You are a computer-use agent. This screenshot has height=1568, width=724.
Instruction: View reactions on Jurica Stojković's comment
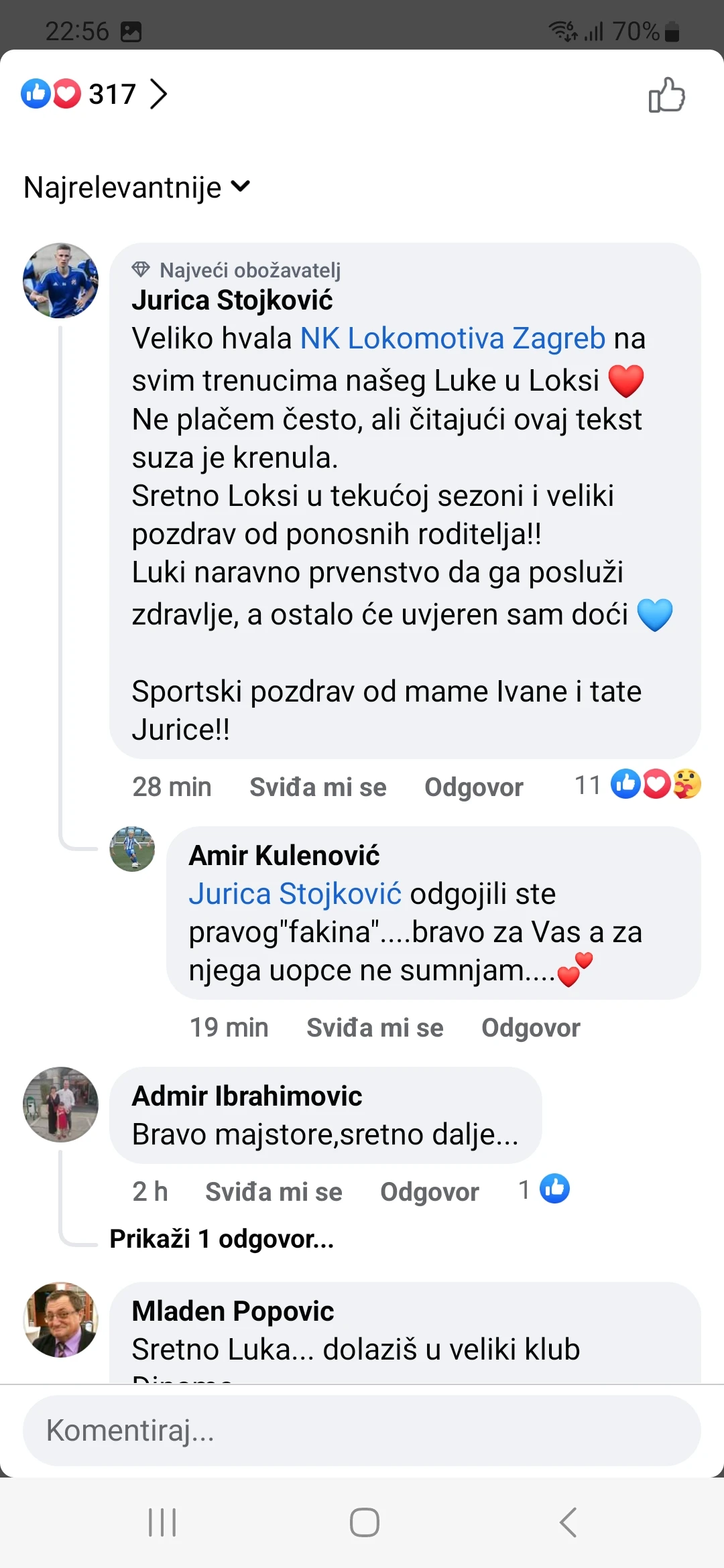pos(638,784)
